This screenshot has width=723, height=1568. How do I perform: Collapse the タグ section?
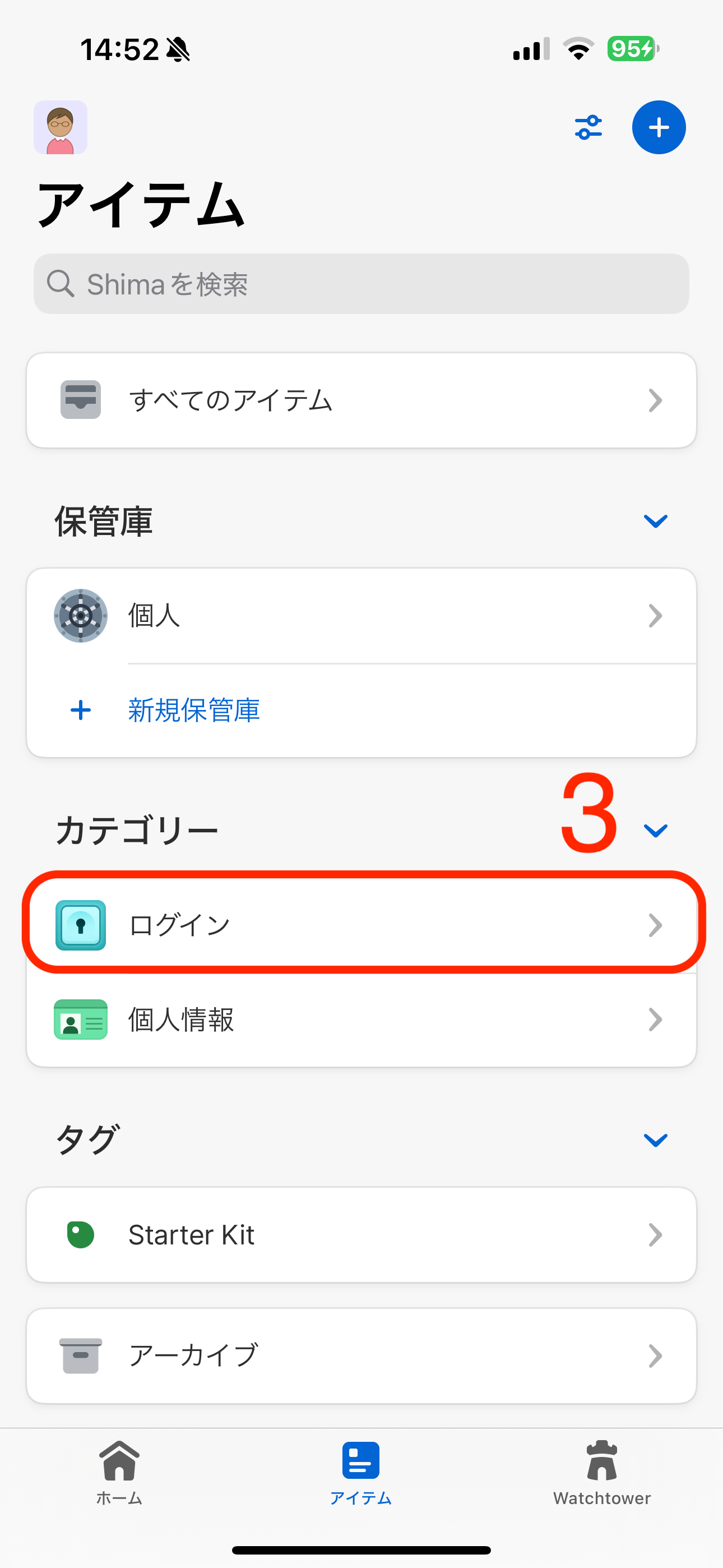pos(655,1140)
